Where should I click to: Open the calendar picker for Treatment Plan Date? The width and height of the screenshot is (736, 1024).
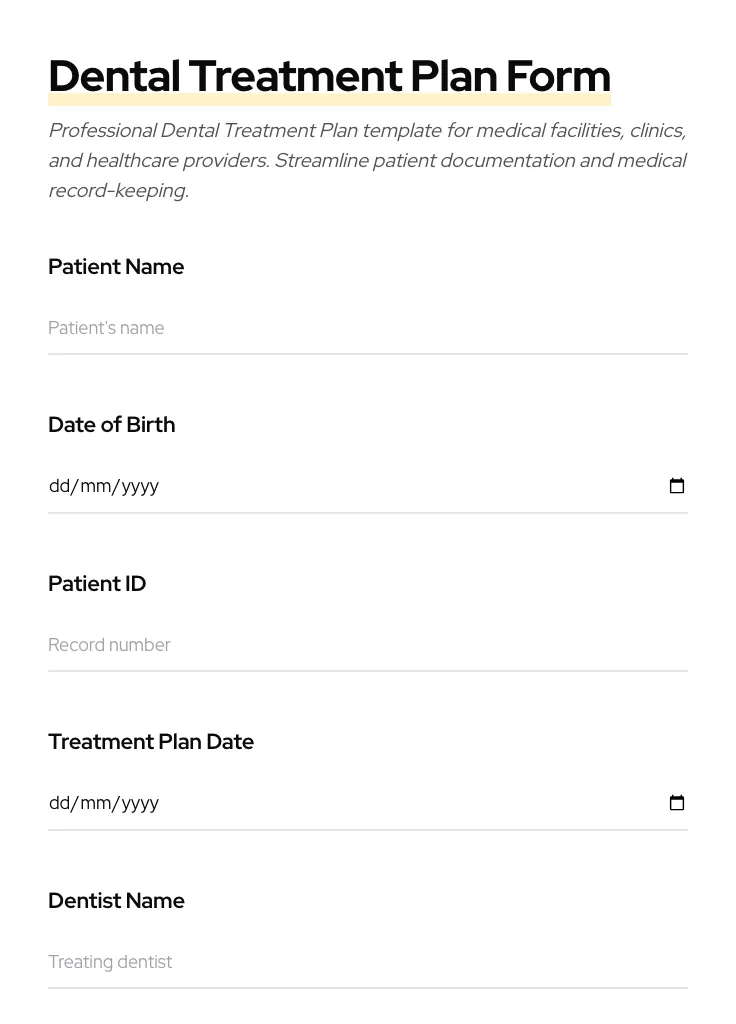tap(677, 803)
